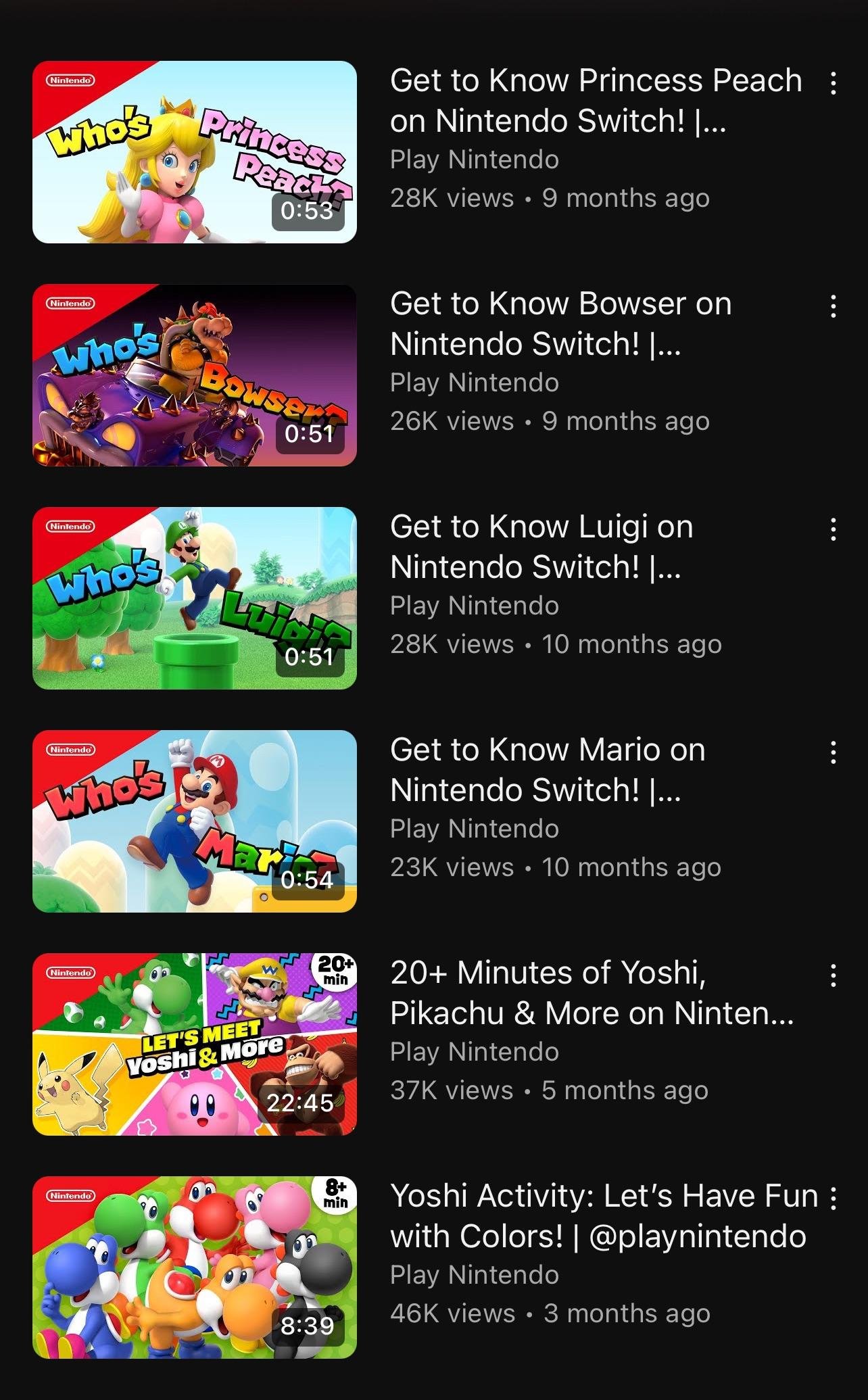868x1400 pixels.
Task: Open more options for Get to Know Bowser
Action: click(833, 306)
